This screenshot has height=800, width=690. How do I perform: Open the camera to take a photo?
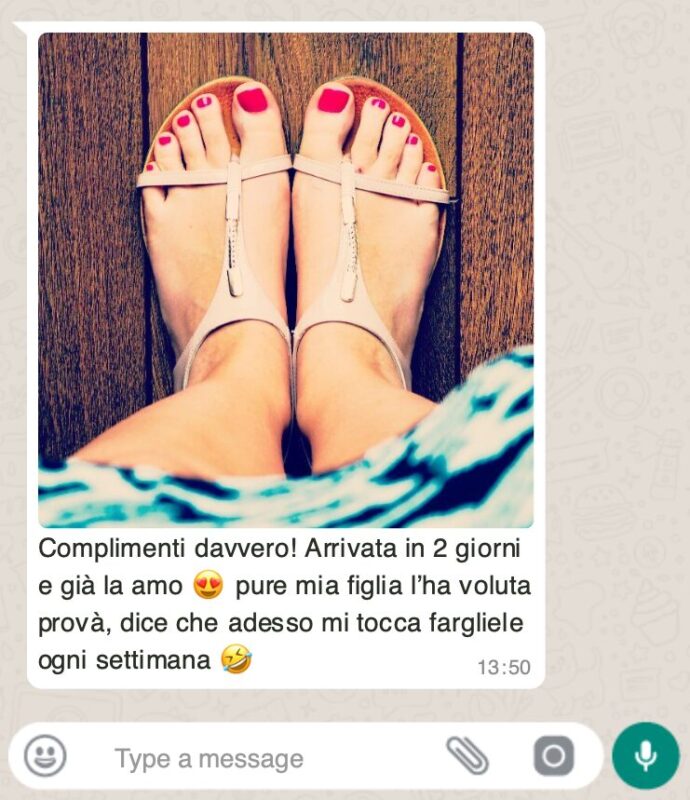click(x=553, y=755)
